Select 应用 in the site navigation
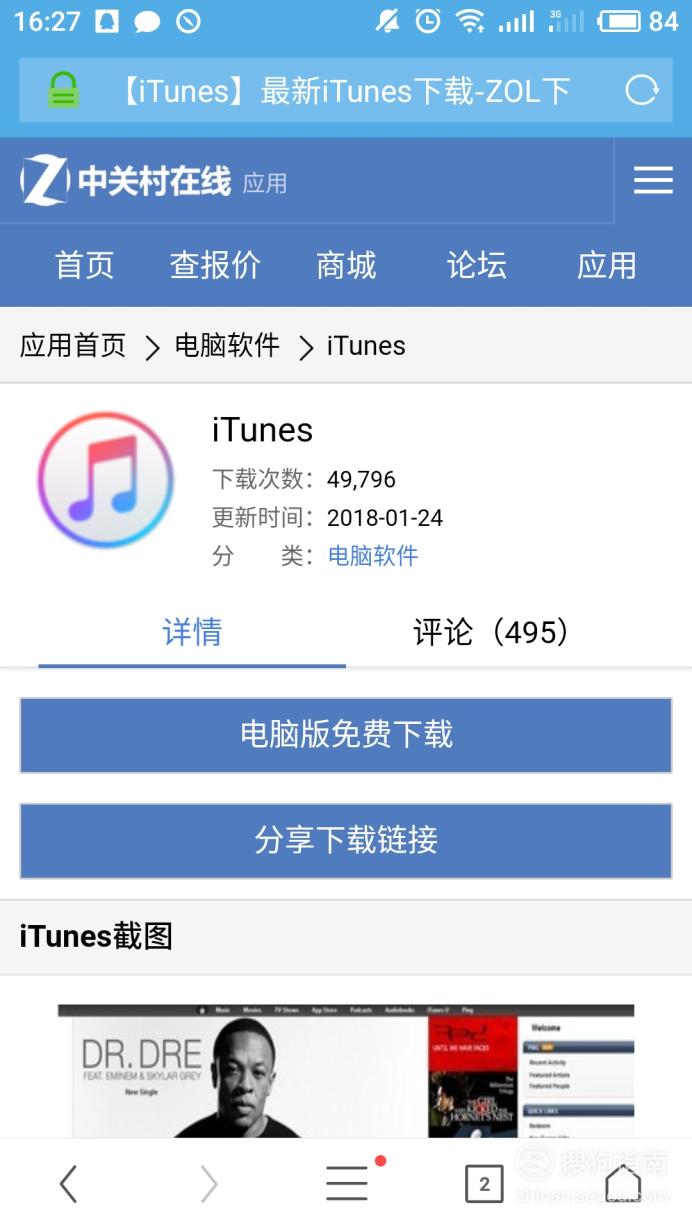This screenshot has height=1230, width=692. [607, 265]
